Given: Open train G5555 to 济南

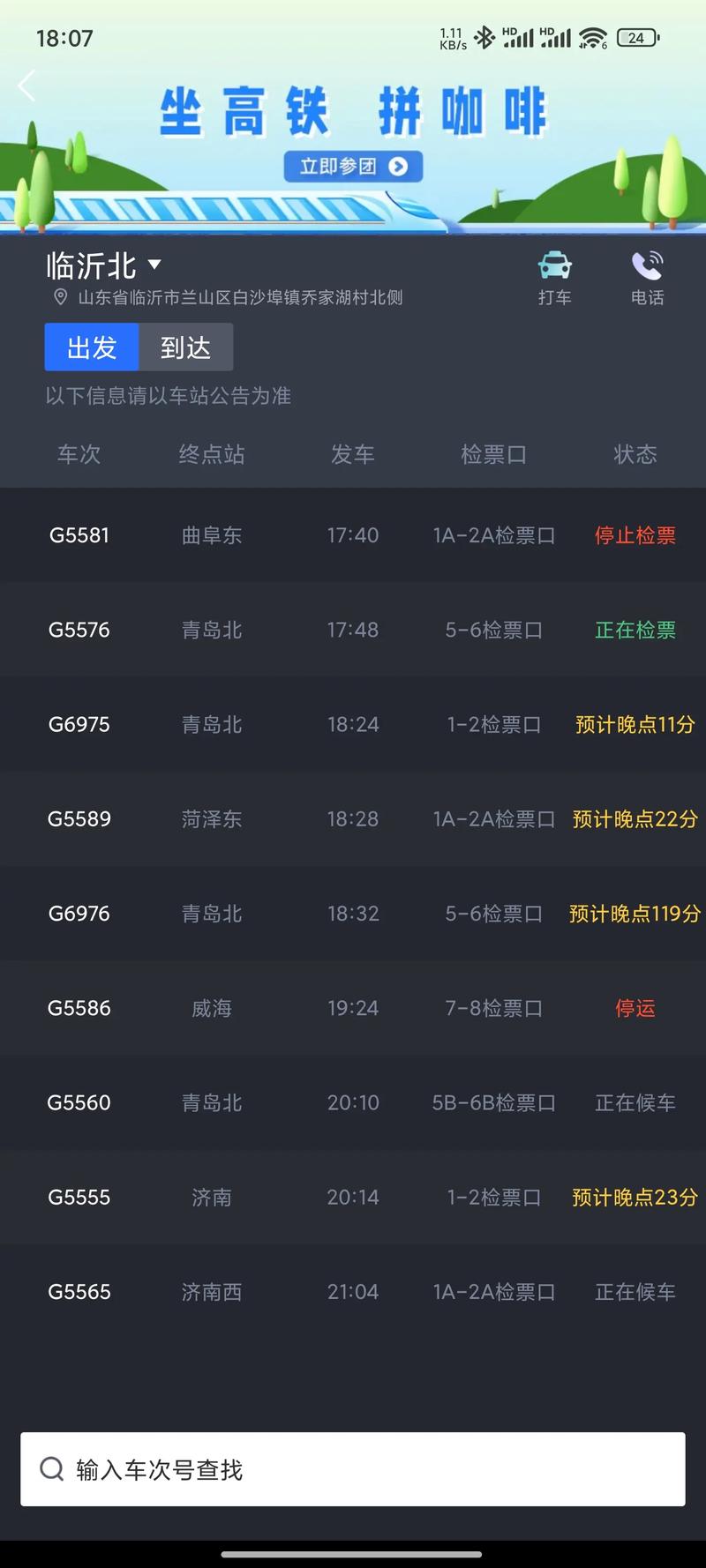Looking at the screenshot, I should 353,1197.
